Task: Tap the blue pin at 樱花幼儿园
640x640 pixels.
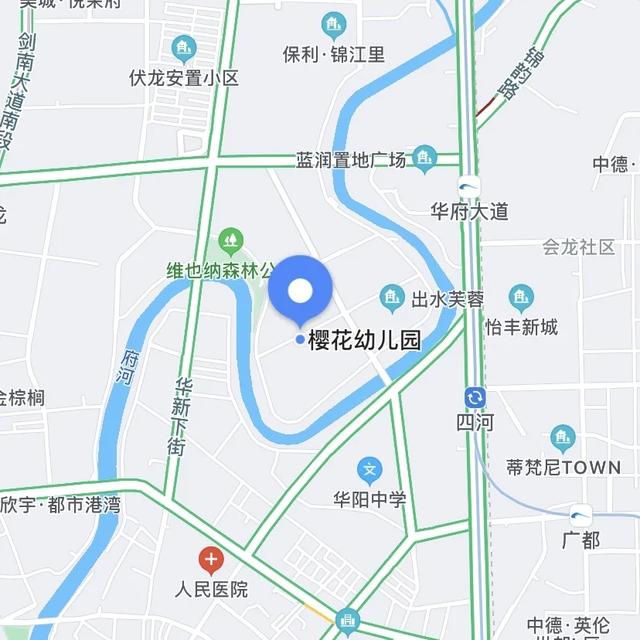Action: pyautogui.click(x=300, y=290)
